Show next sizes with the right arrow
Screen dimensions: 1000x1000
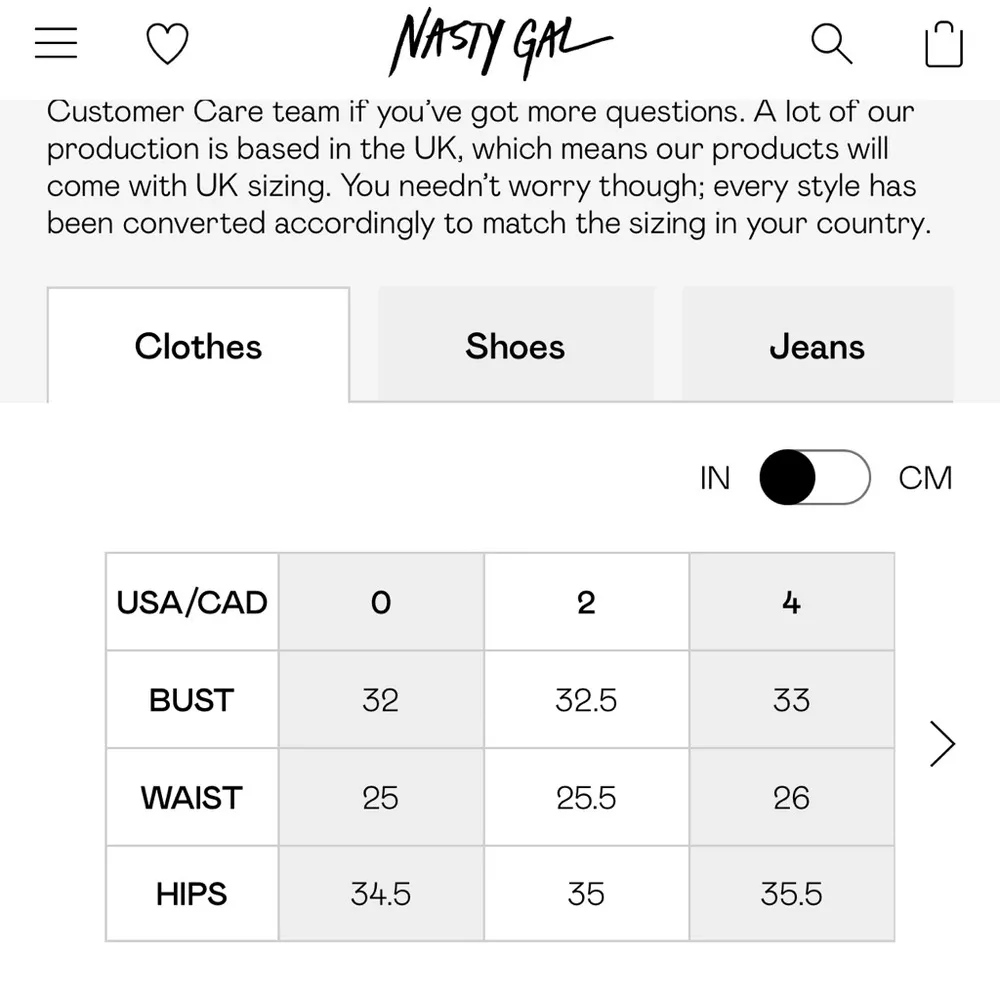(x=941, y=744)
